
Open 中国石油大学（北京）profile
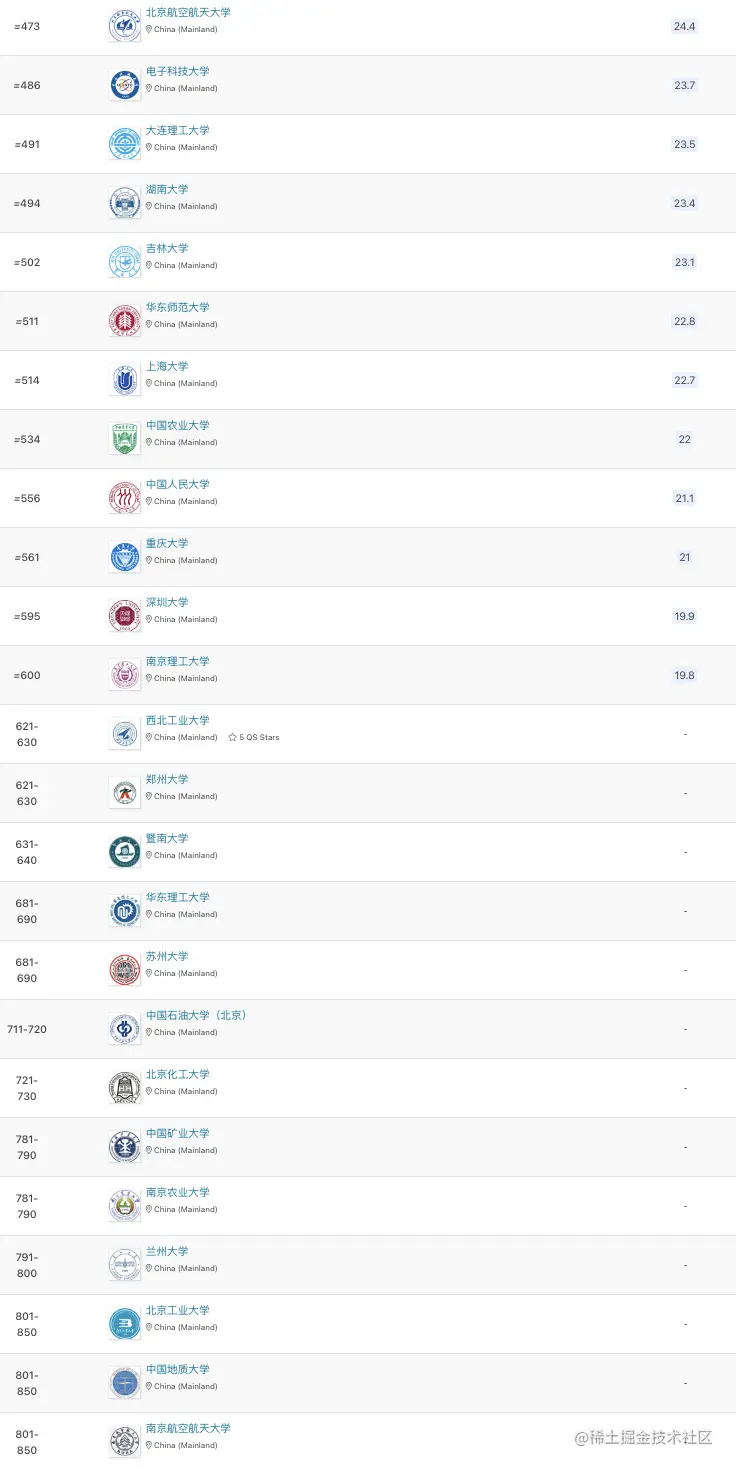(197, 1016)
